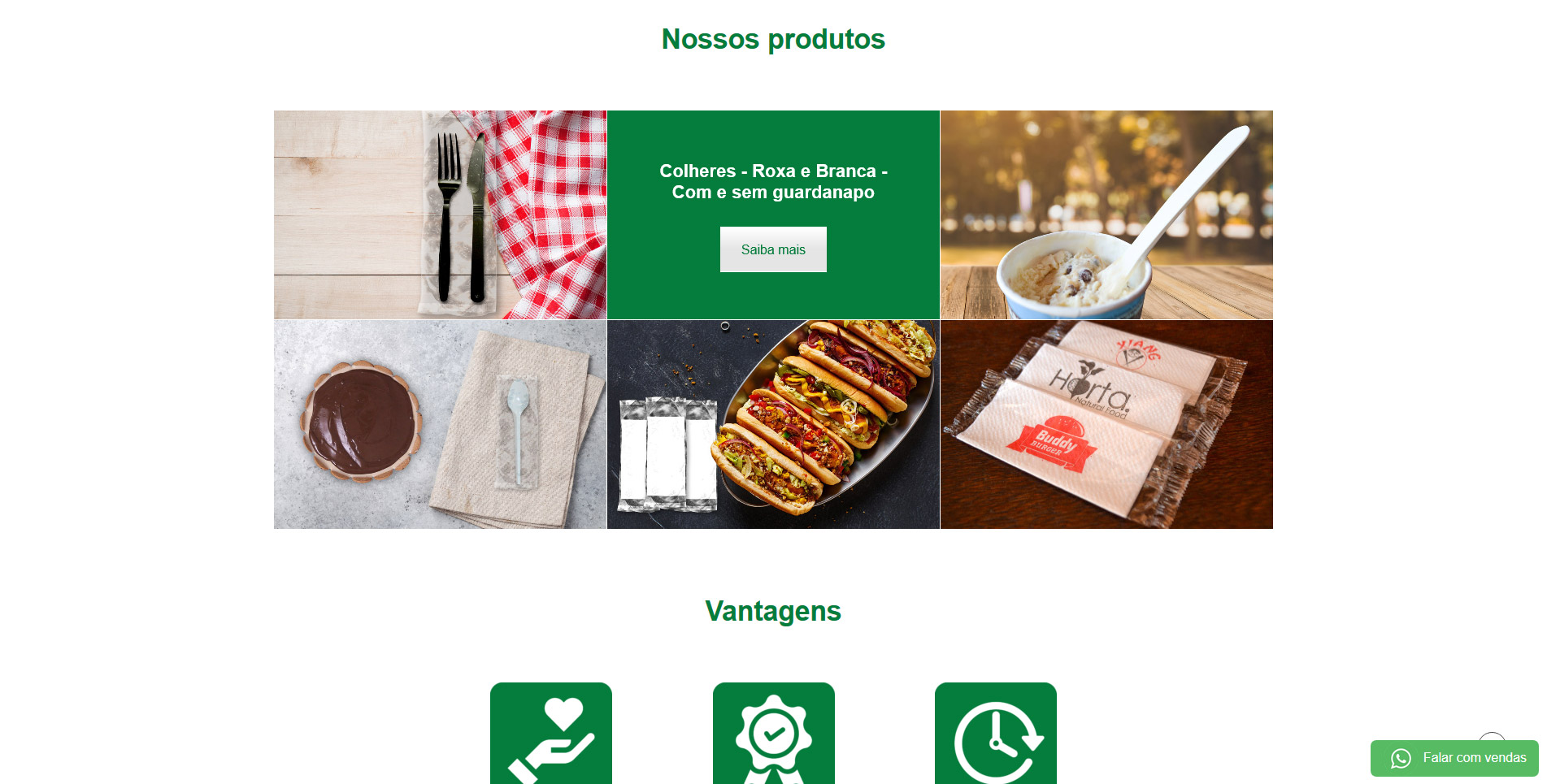Open the chocolate tart spoon product tile

(x=440, y=424)
